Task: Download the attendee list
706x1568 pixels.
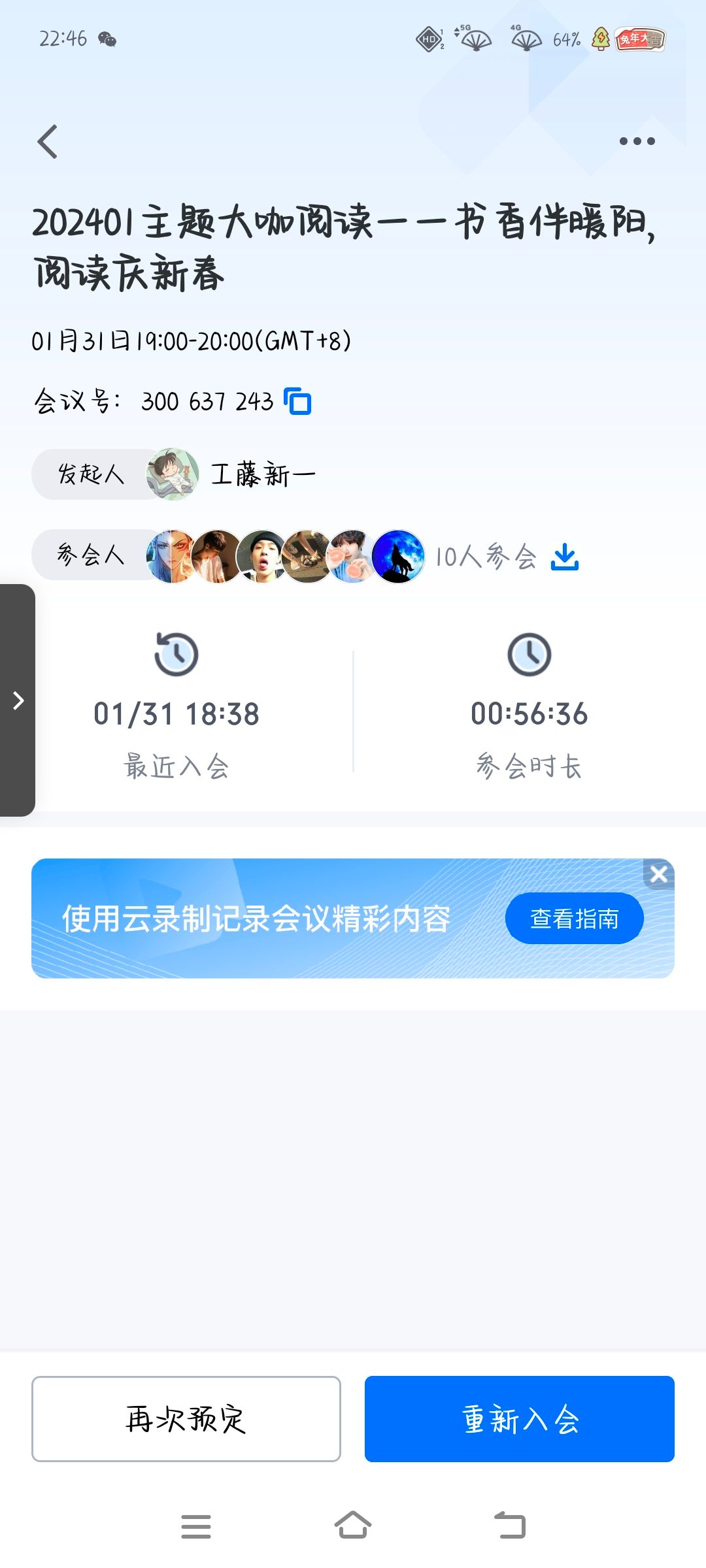Action: 565,557
